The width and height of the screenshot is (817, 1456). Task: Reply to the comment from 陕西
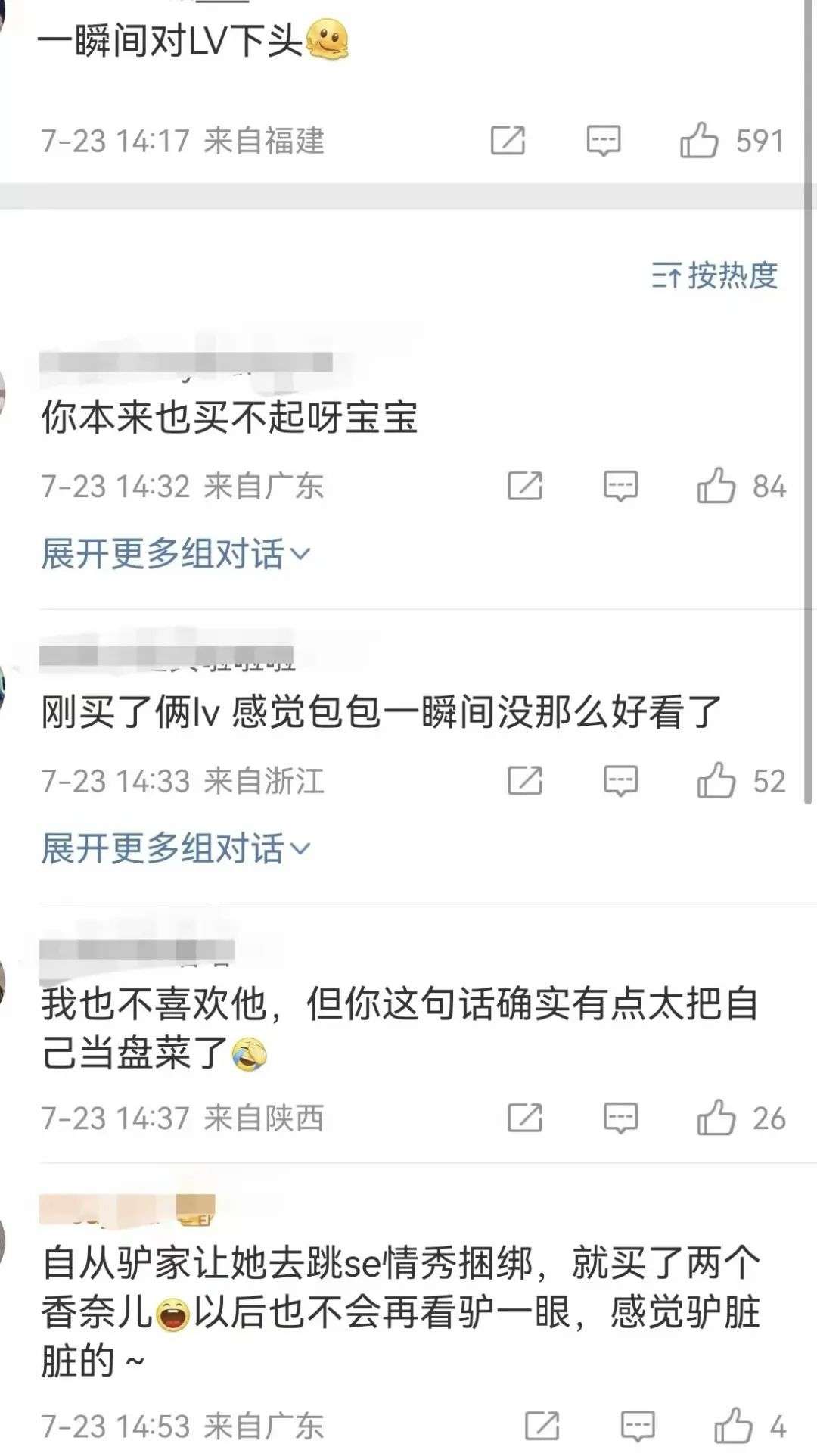click(620, 1118)
